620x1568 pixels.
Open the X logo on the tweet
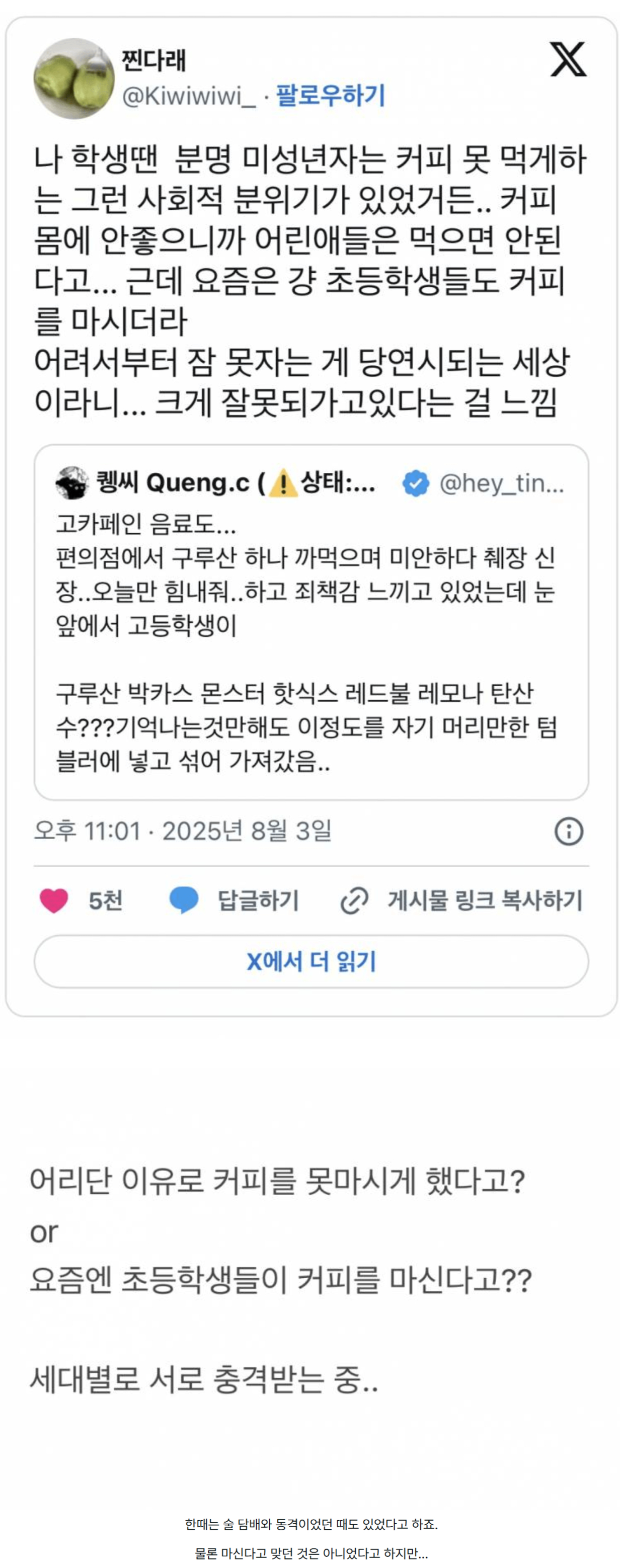568,60
